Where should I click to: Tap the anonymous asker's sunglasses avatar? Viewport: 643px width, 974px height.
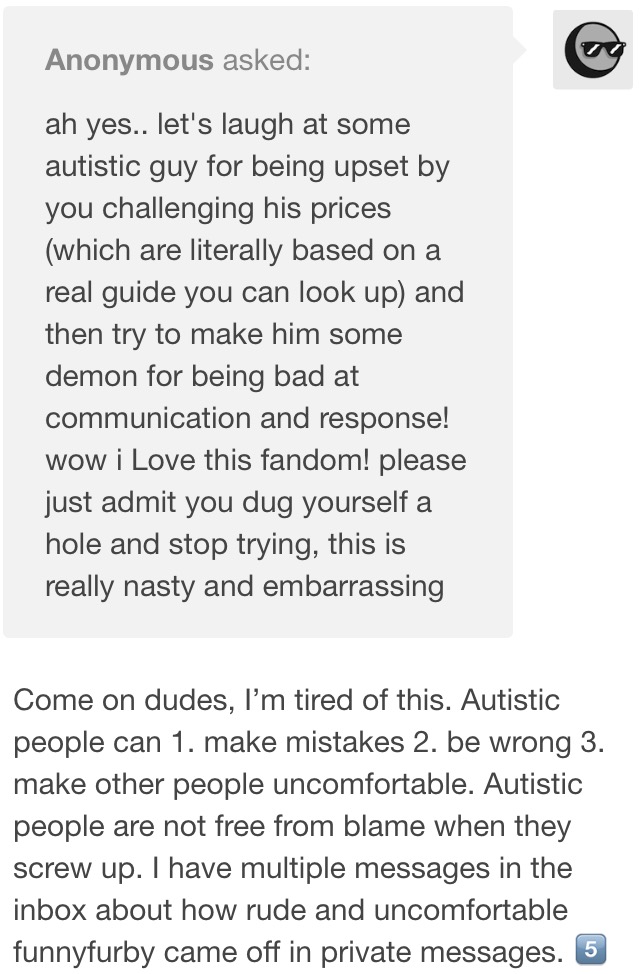click(x=593, y=50)
